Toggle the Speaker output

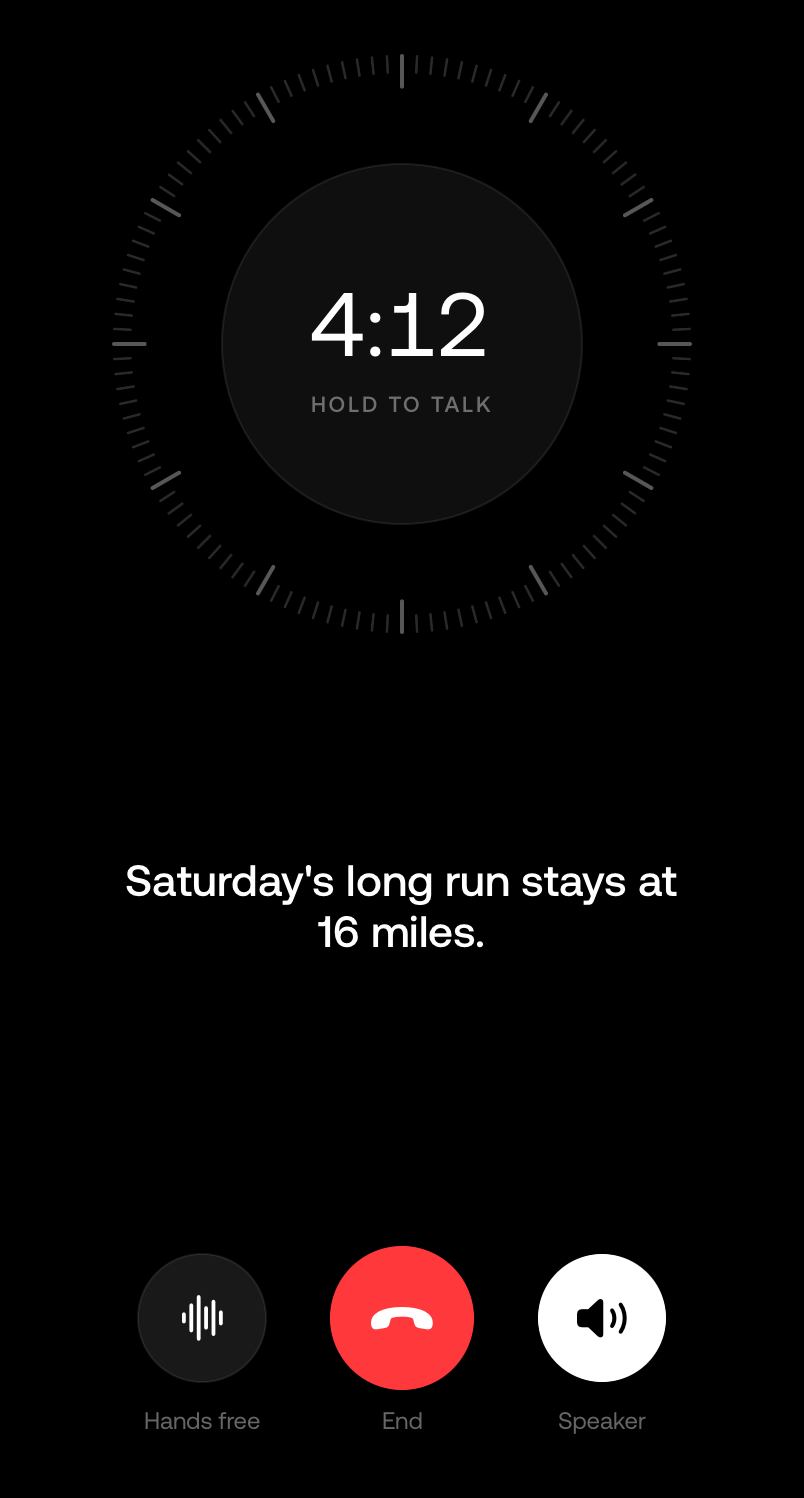602,1318
